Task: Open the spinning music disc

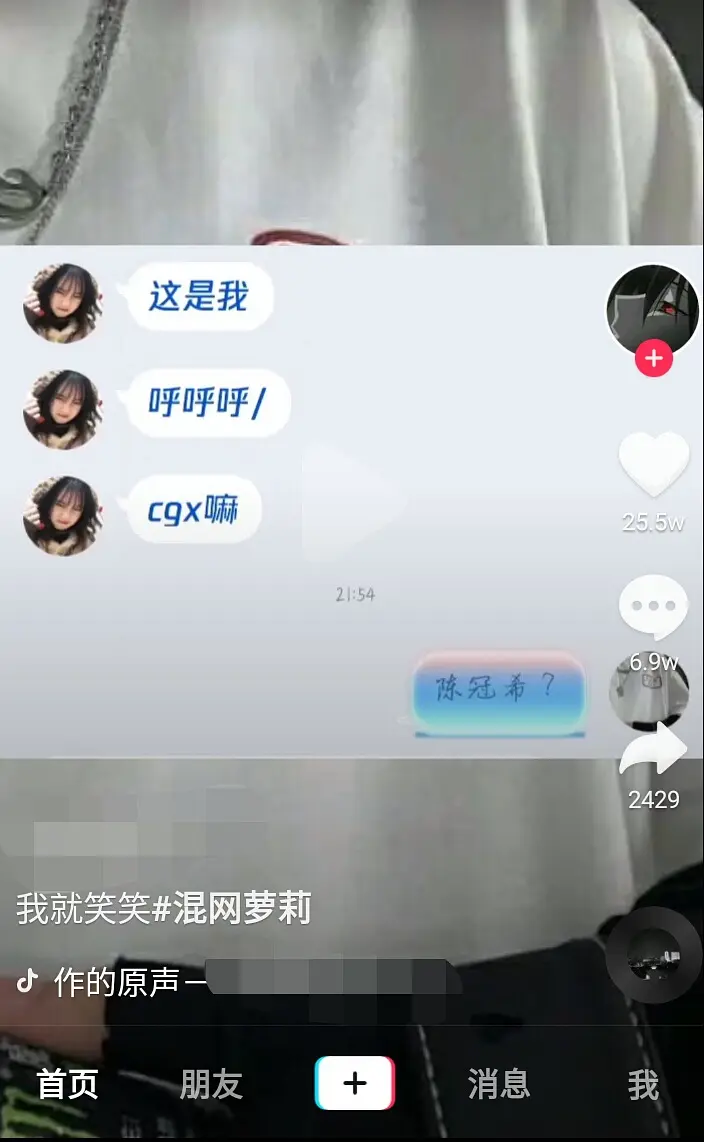Action: pyautogui.click(x=653, y=955)
